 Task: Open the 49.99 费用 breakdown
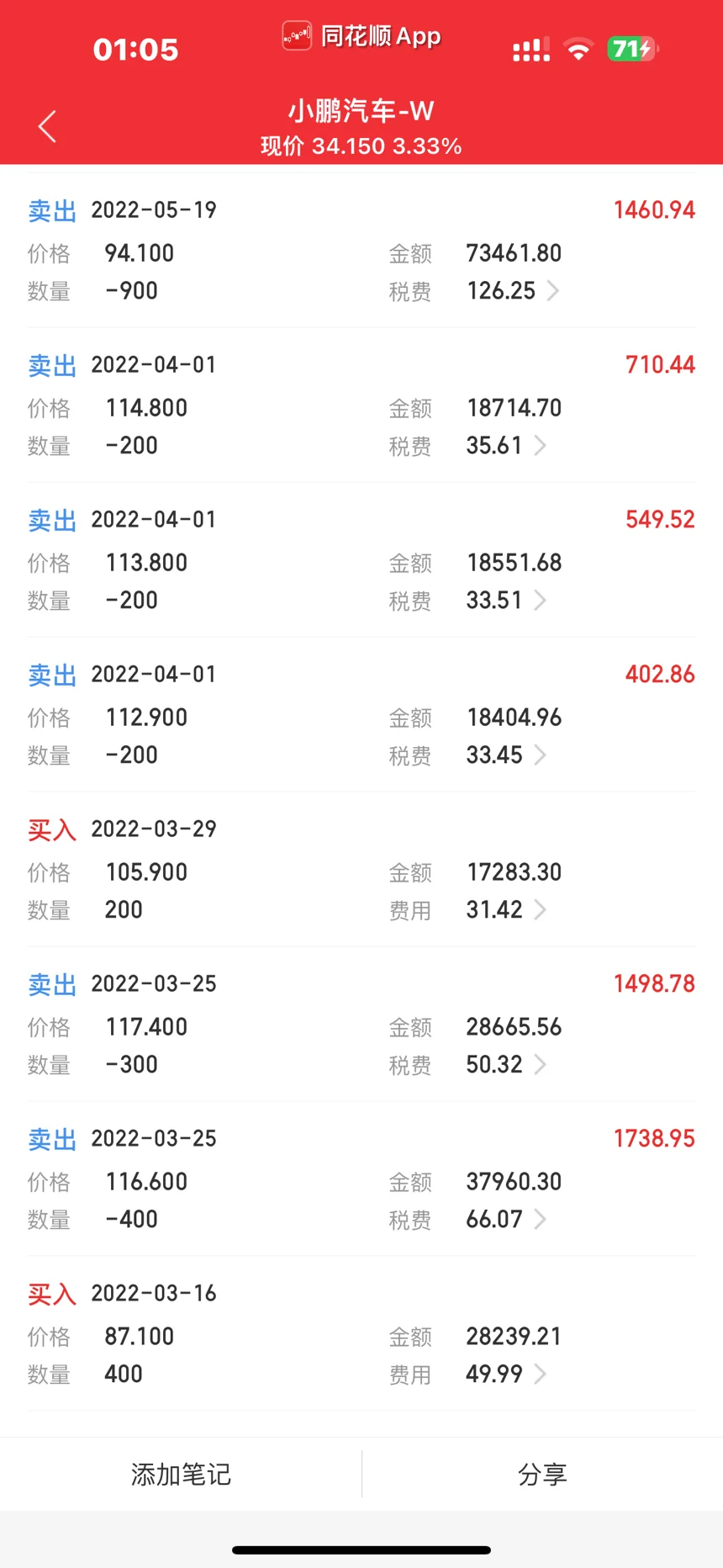click(540, 1375)
